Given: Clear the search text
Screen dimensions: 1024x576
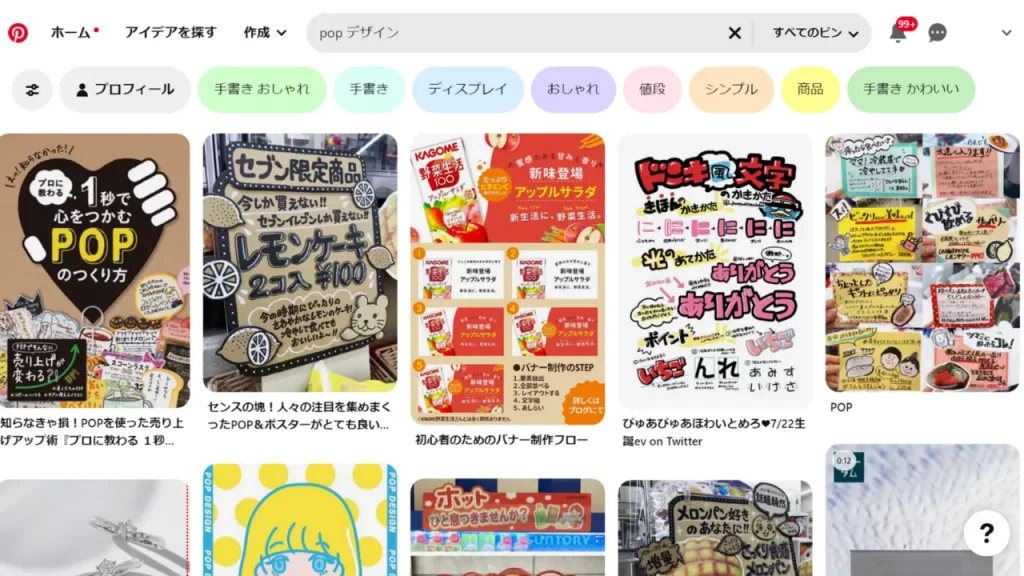Looking at the screenshot, I should click(x=734, y=33).
